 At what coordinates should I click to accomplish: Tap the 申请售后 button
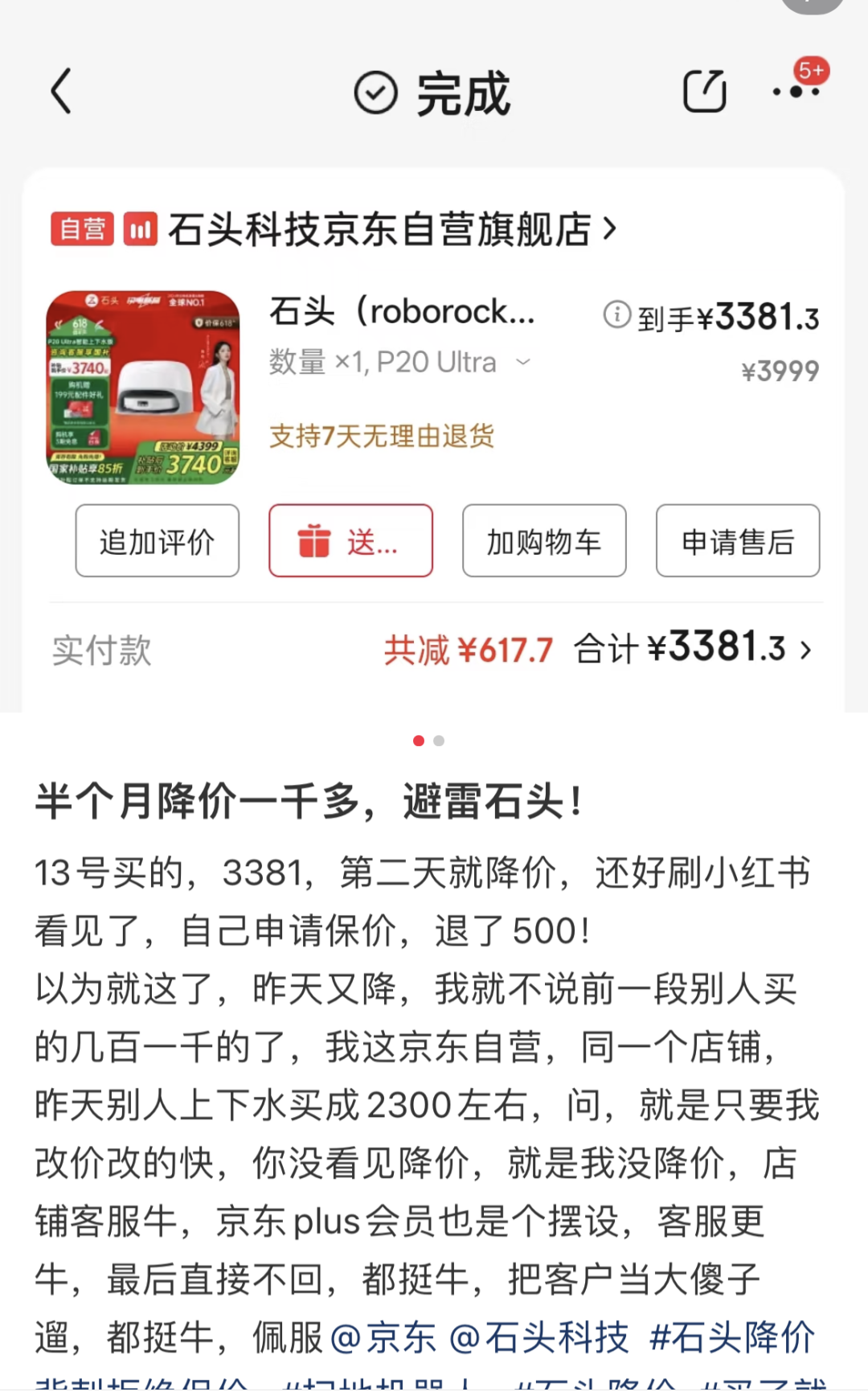[x=737, y=540]
